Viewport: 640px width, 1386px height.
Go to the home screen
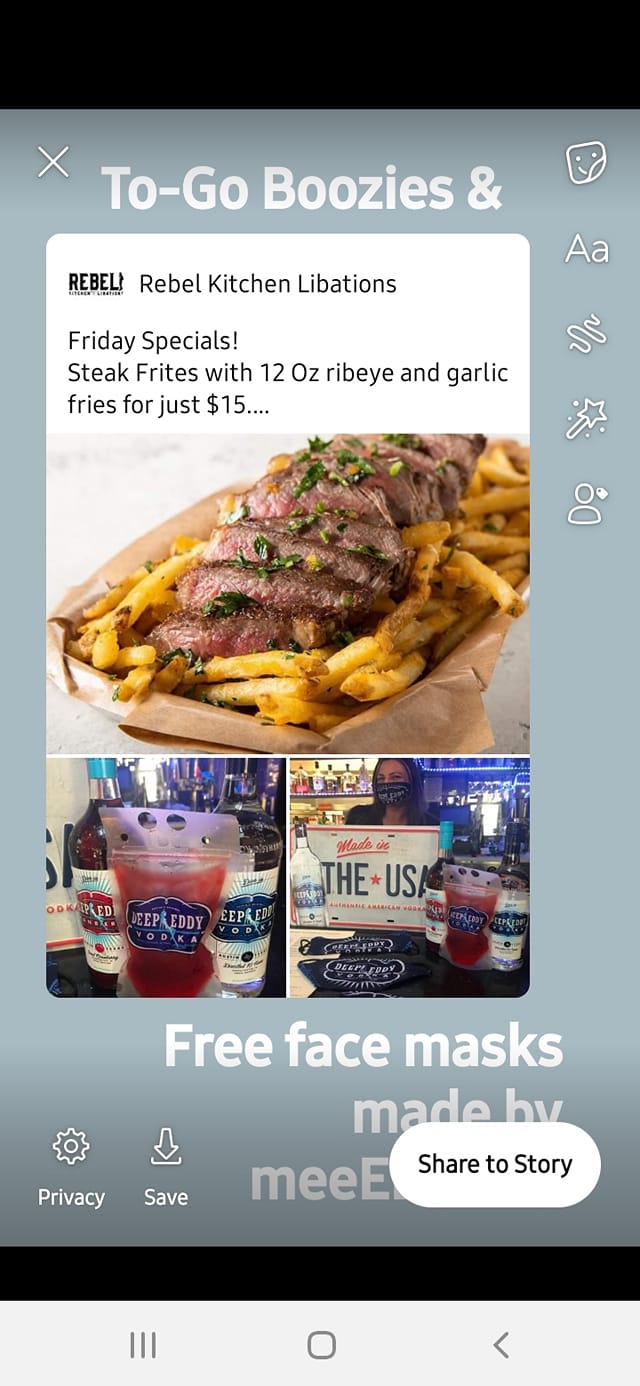point(321,1345)
